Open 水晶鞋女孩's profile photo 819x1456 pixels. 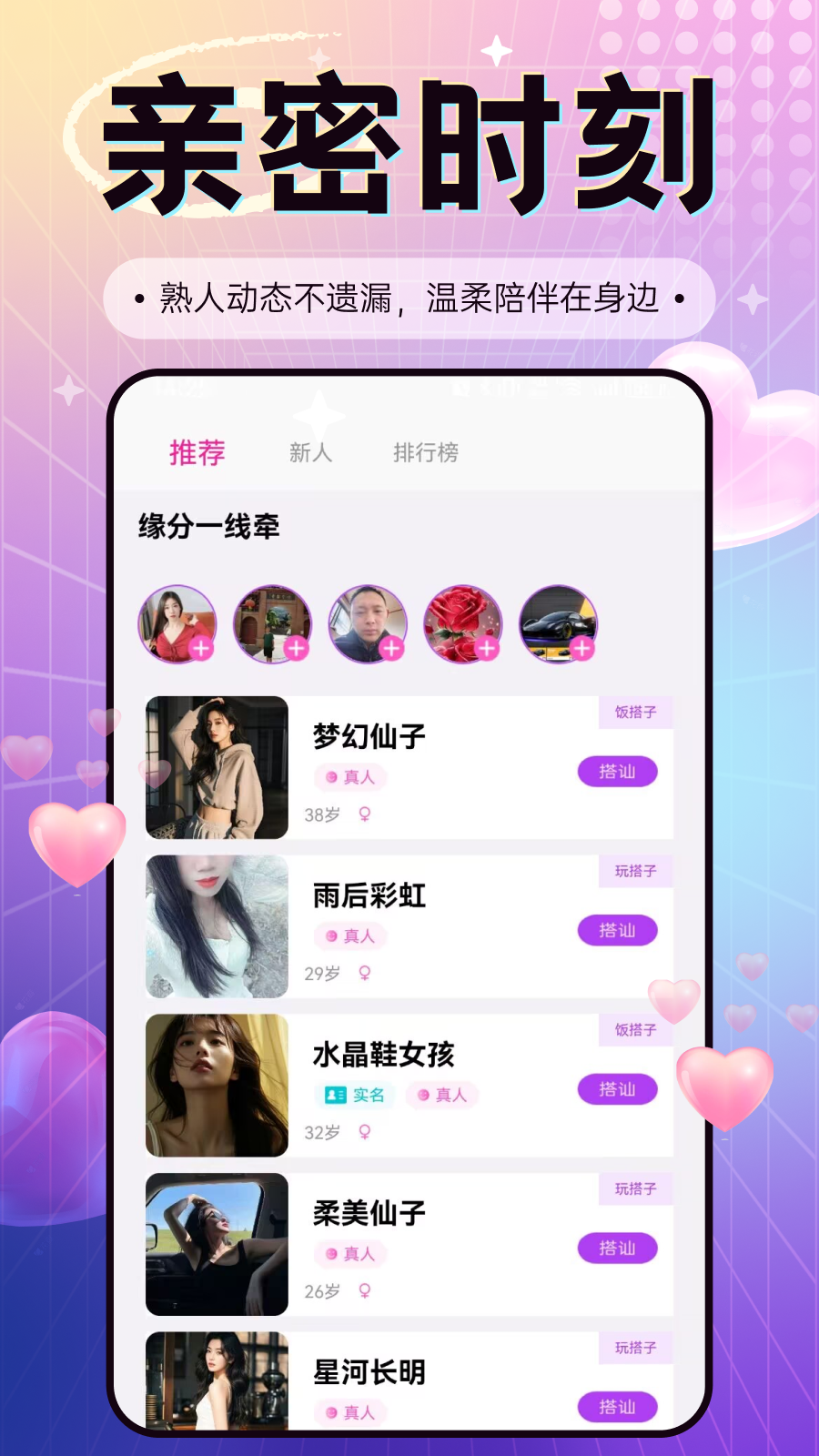click(x=217, y=1085)
